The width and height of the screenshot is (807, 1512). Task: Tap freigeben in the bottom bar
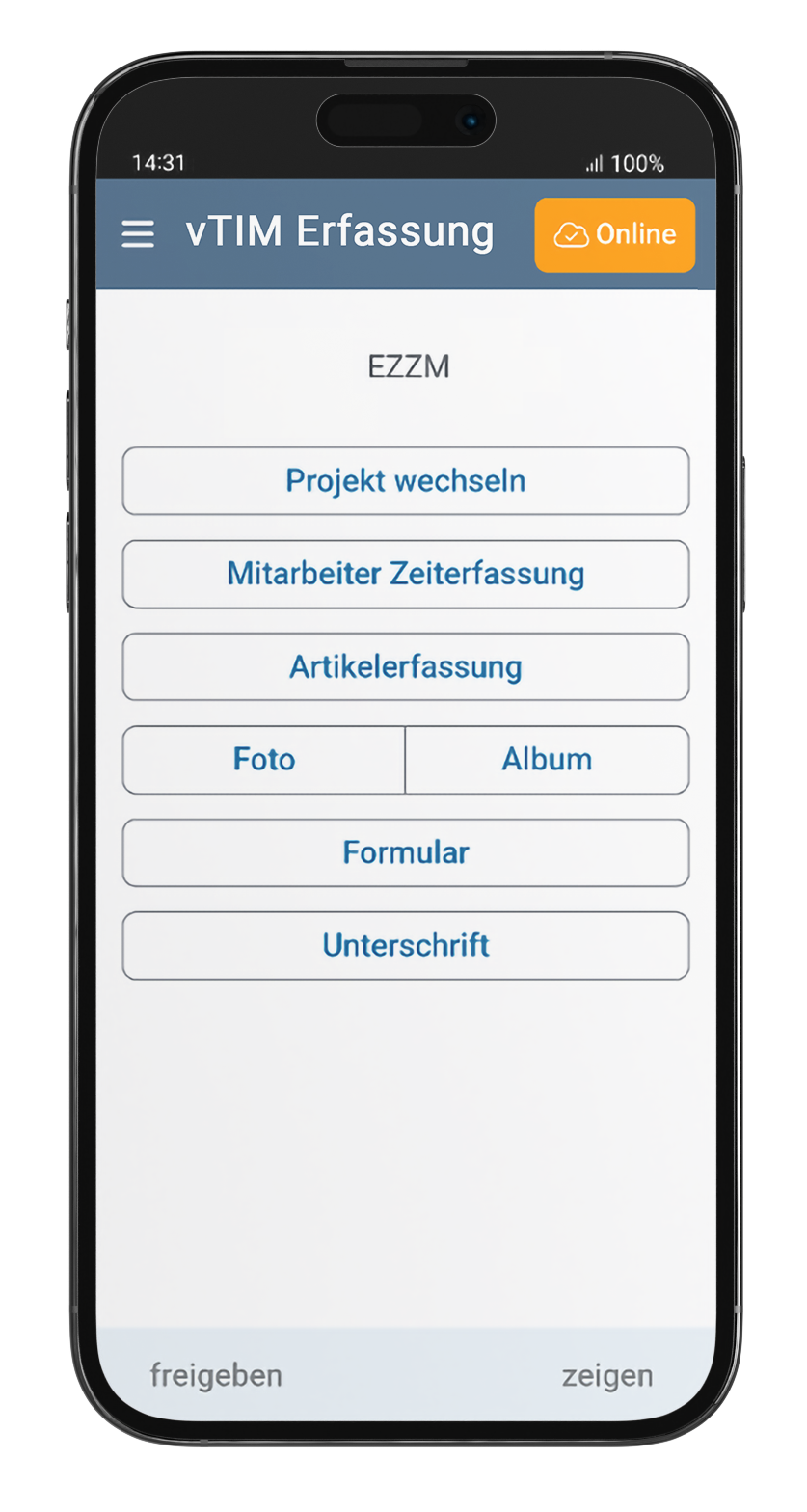tap(216, 1375)
